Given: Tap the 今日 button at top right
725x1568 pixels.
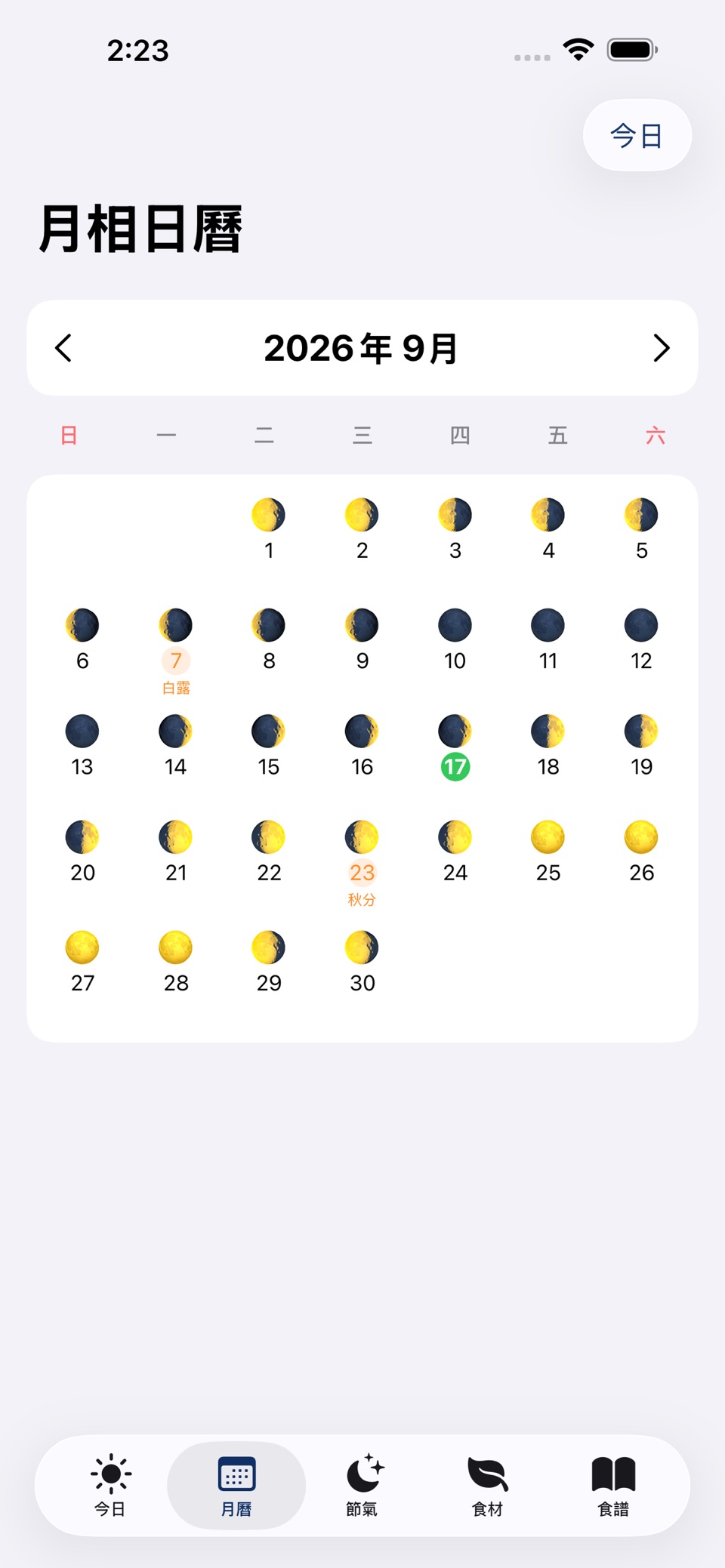Looking at the screenshot, I should click(637, 135).
